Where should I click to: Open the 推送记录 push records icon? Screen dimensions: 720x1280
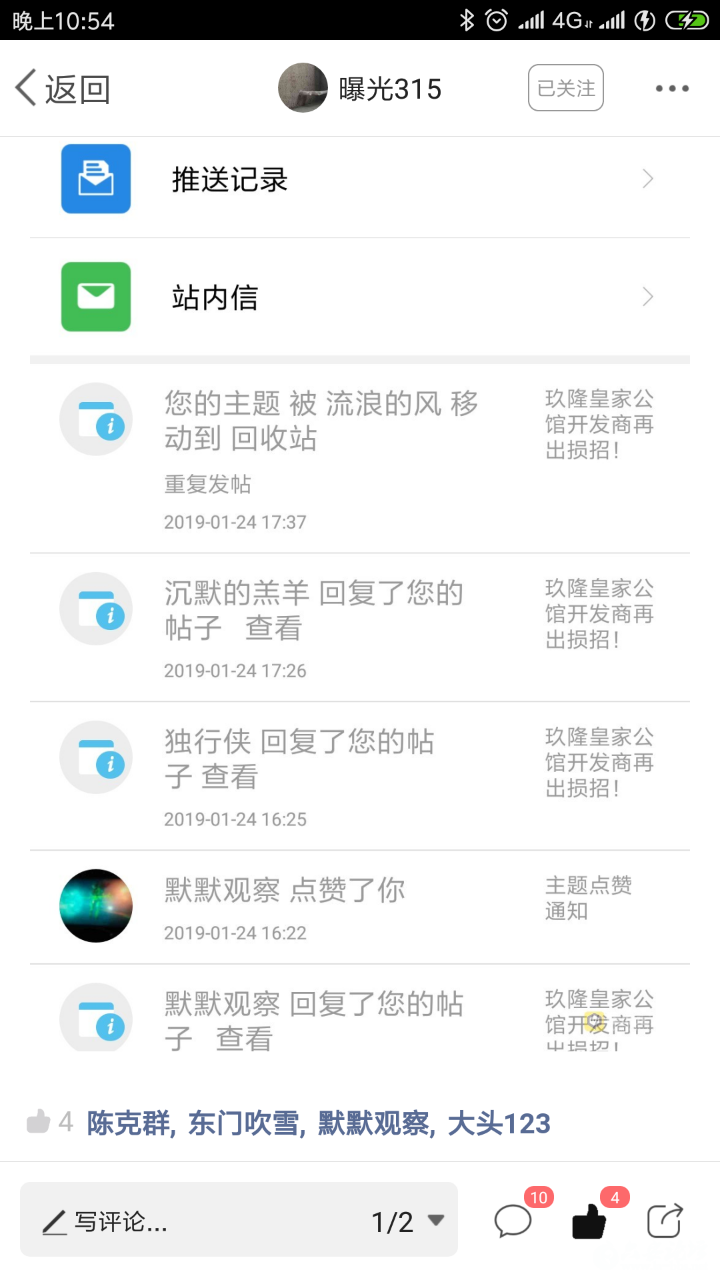click(x=96, y=178)
